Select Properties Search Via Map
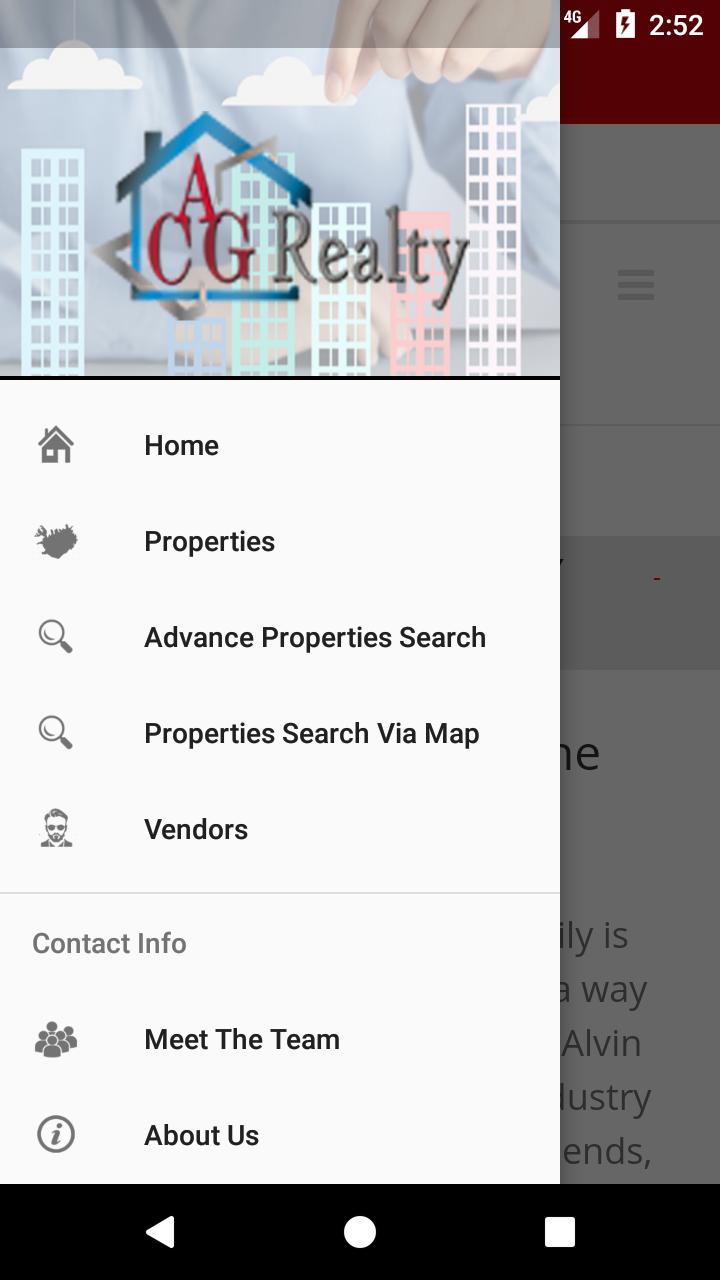 [311, 733]
